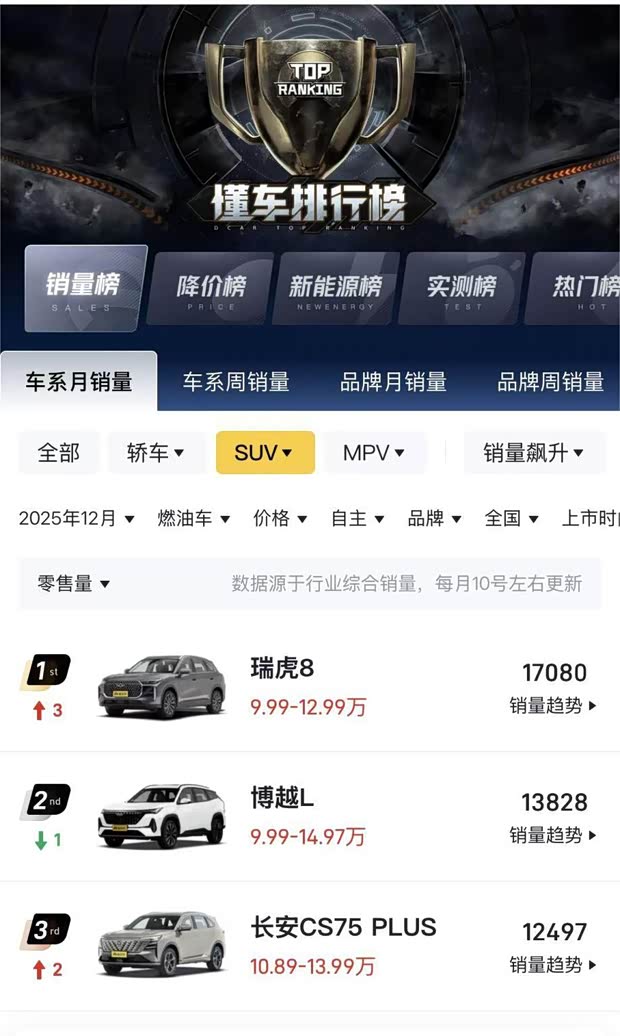Open the 长安CS75 PLUS listing
The height and width of the screenshot is (1036, 620).
(343, 928)
